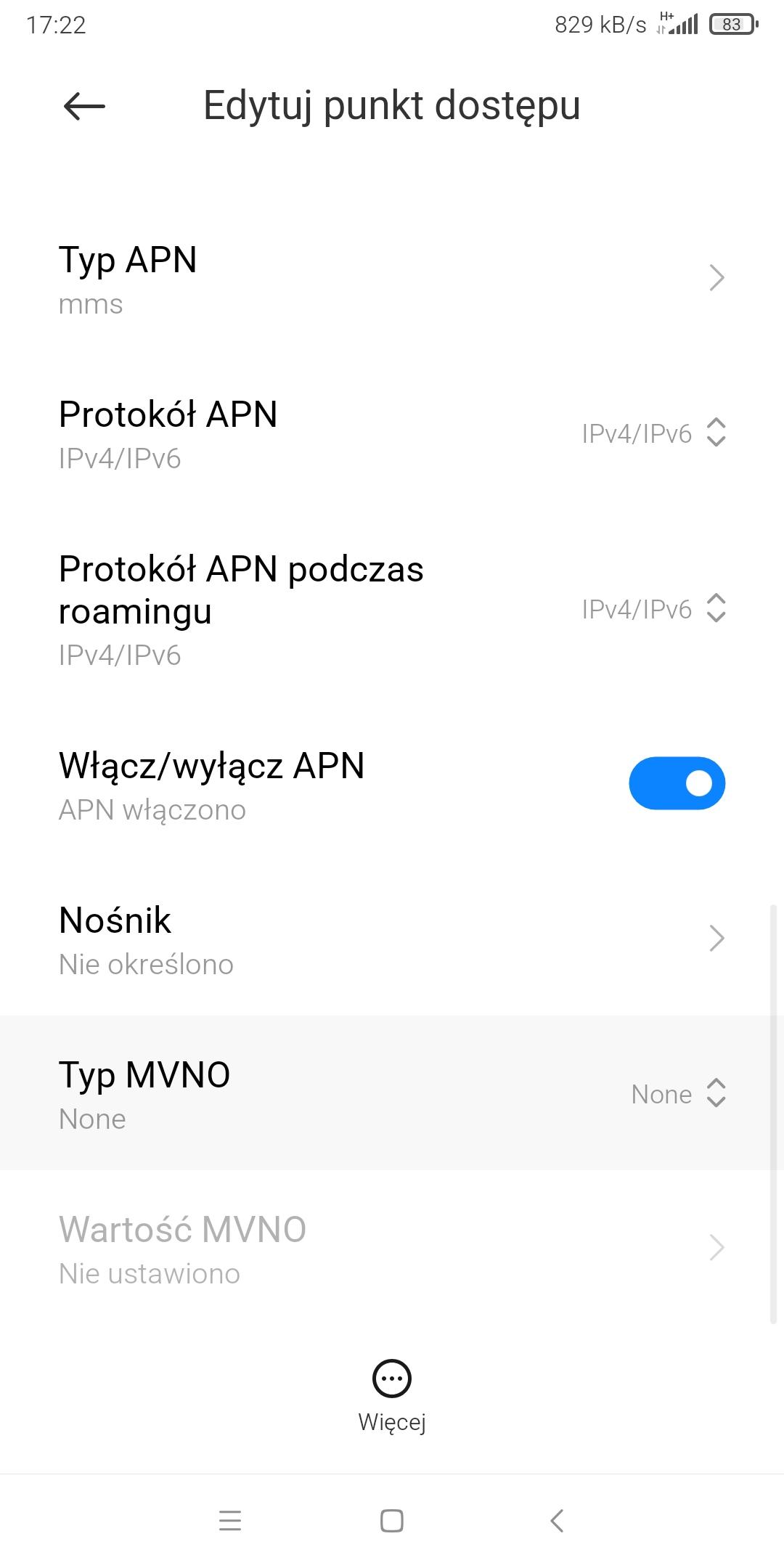Open the Typ APN setting
784x1568 pixels.
coord(392,279)
